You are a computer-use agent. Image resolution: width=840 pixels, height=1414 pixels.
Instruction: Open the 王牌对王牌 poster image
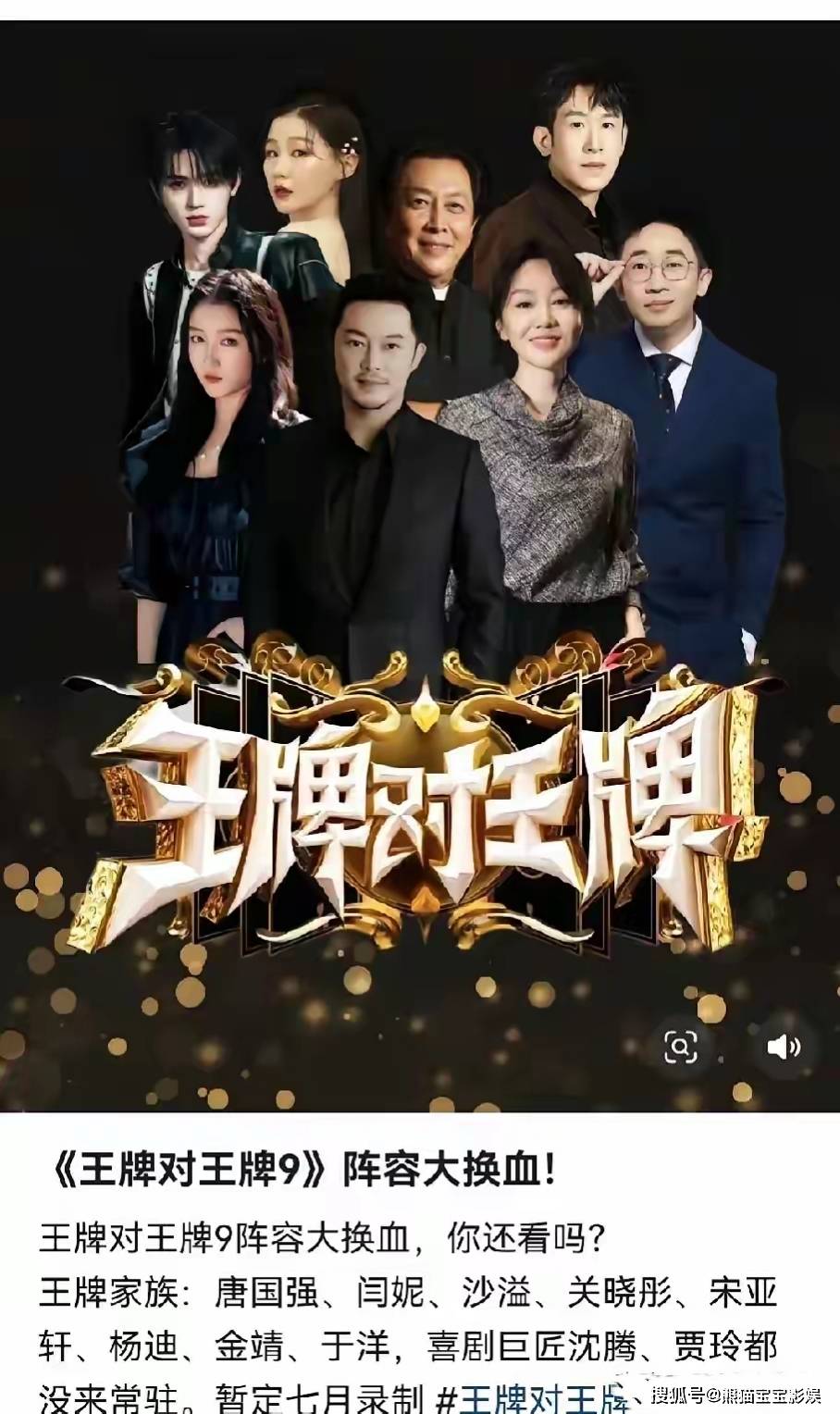click(420, 555)
